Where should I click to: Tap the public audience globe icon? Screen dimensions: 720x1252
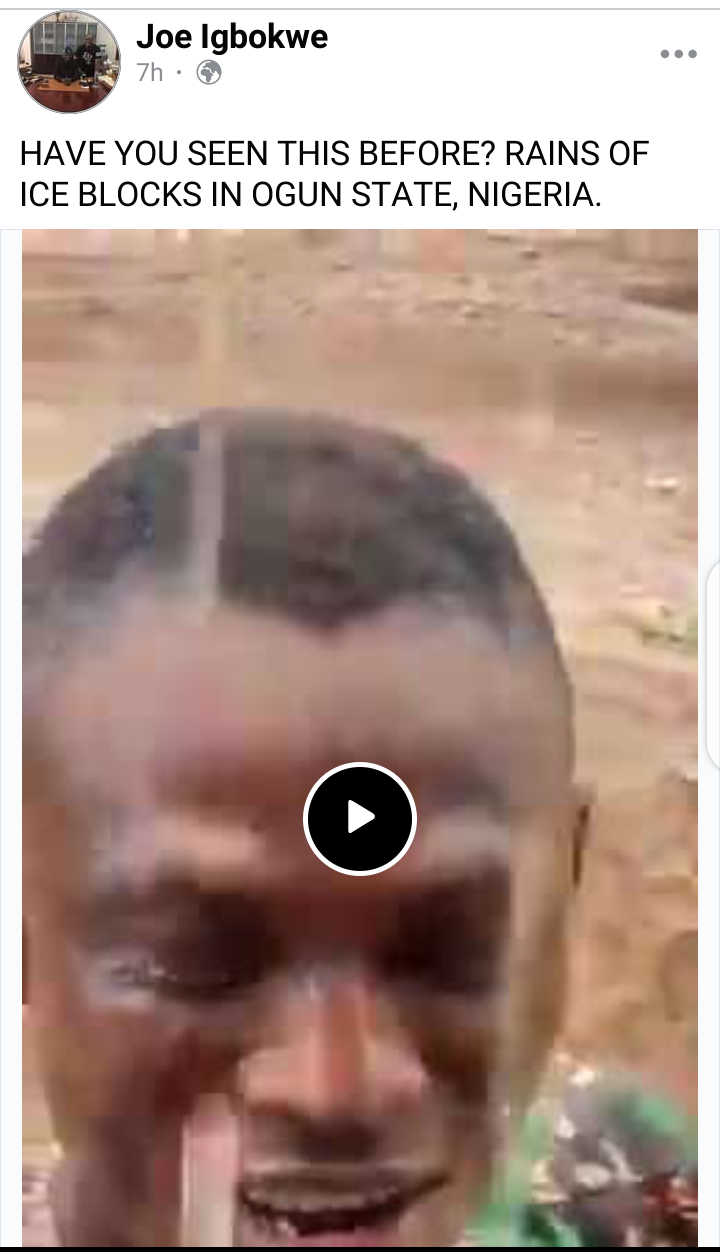pos(209,73)
